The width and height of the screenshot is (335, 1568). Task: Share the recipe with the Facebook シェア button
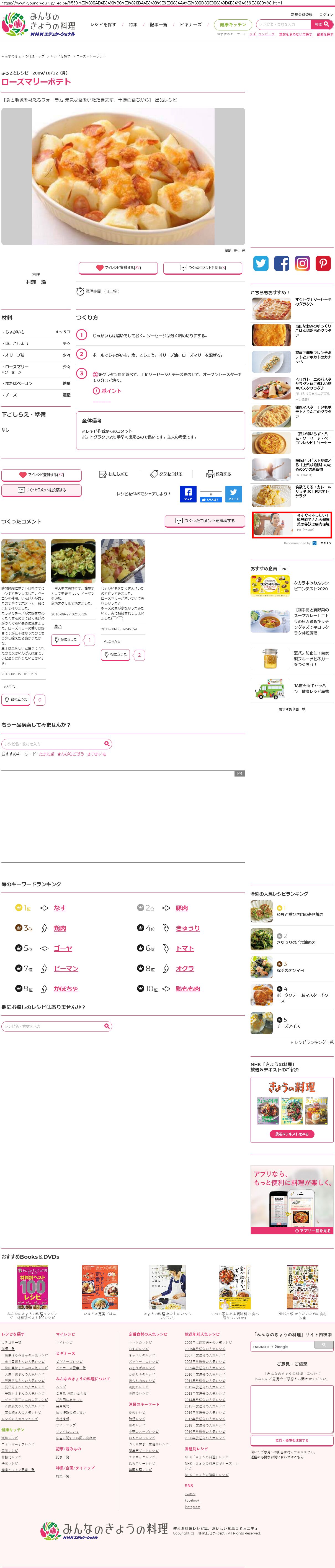(x=188, y=494)
